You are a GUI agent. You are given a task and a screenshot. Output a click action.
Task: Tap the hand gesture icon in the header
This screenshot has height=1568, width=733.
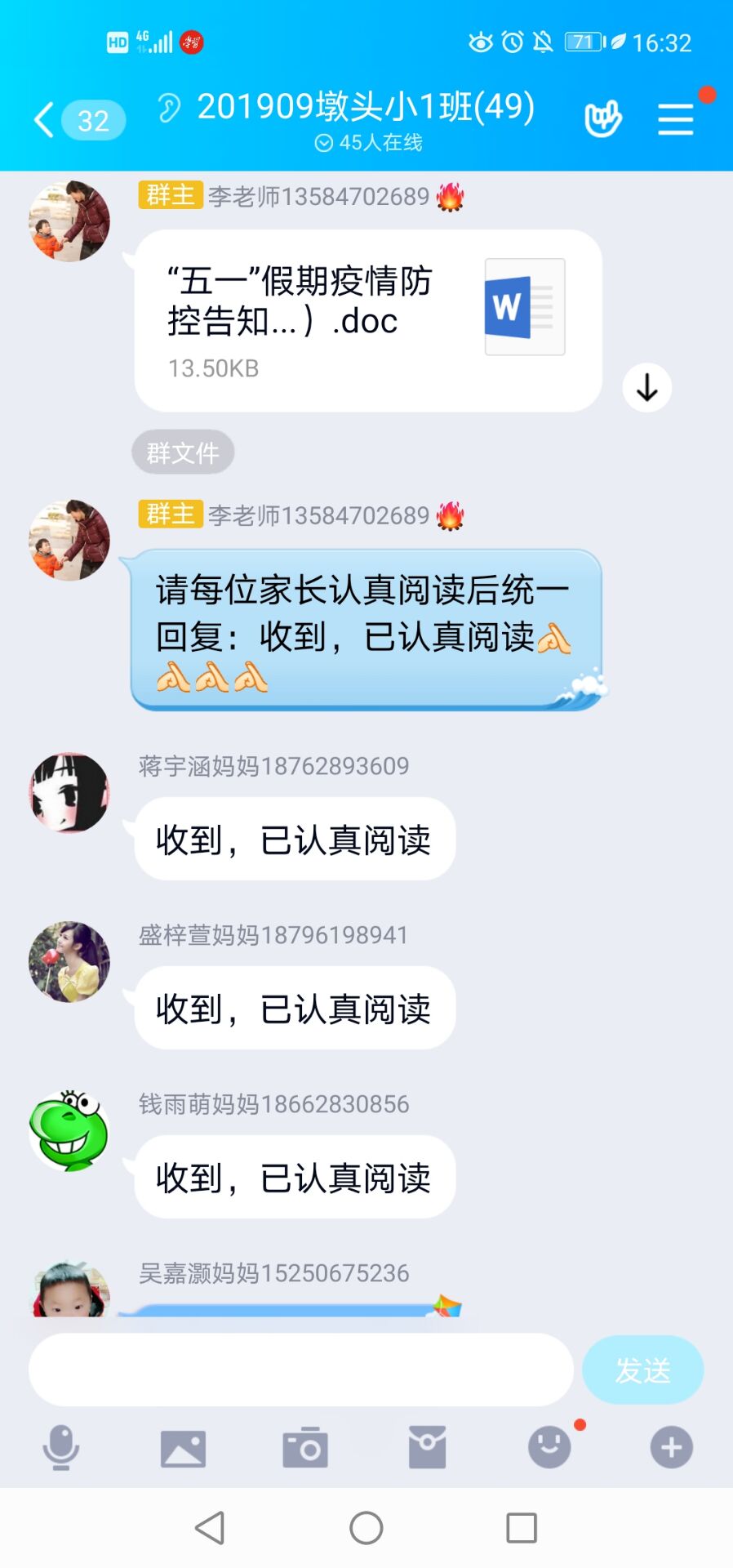(x=603, y=119)
